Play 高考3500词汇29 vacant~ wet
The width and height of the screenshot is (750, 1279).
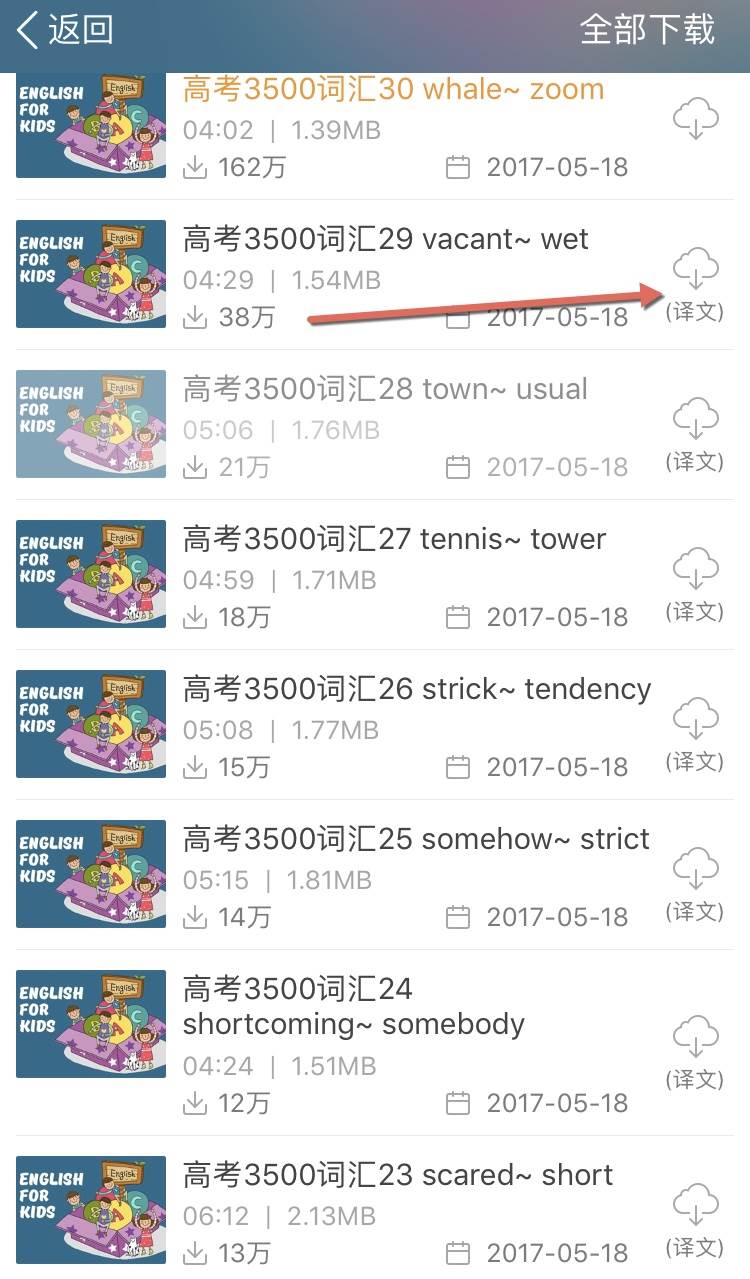(x=386, y=240)
